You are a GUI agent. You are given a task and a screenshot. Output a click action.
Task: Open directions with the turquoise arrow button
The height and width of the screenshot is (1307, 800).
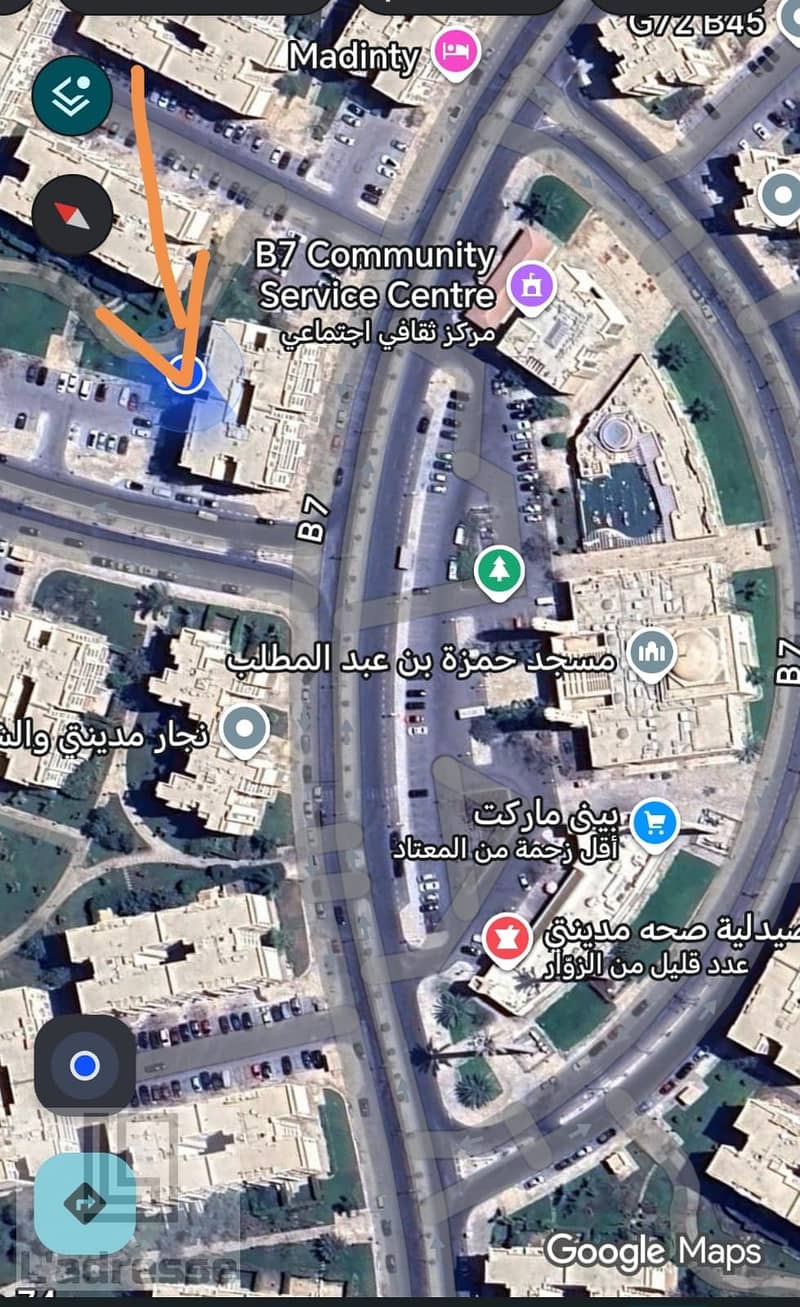tap(85, 1202)
